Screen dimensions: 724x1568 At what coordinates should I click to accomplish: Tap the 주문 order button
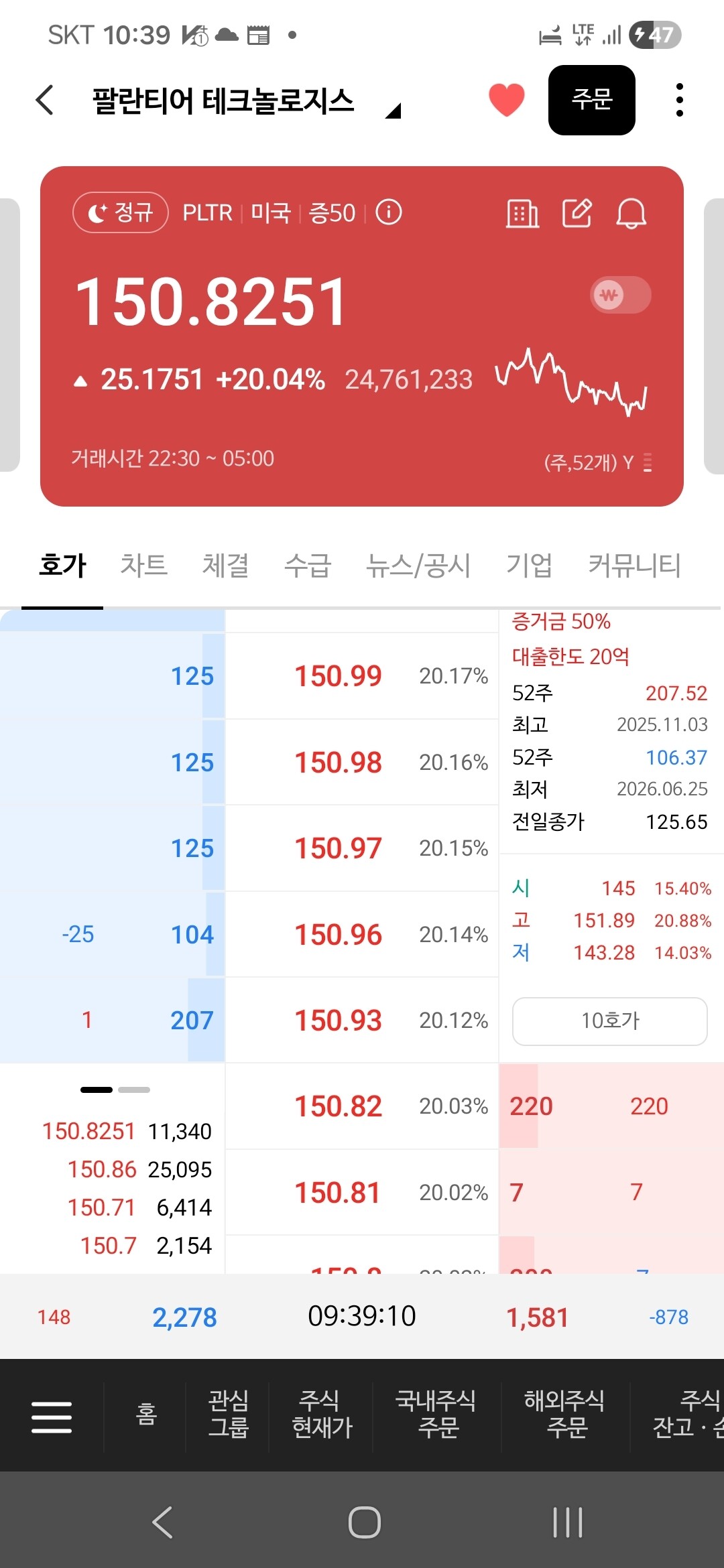[x=591, y=100]
